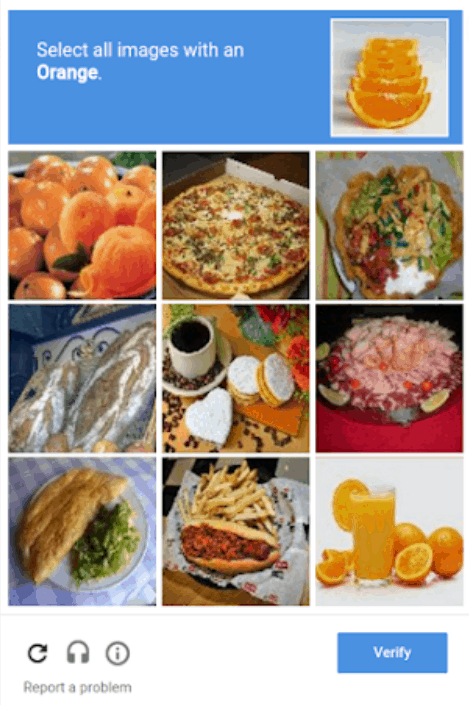Select the pile of oranges tile
This screenshot has width=469, height=705.
[82, 225]
